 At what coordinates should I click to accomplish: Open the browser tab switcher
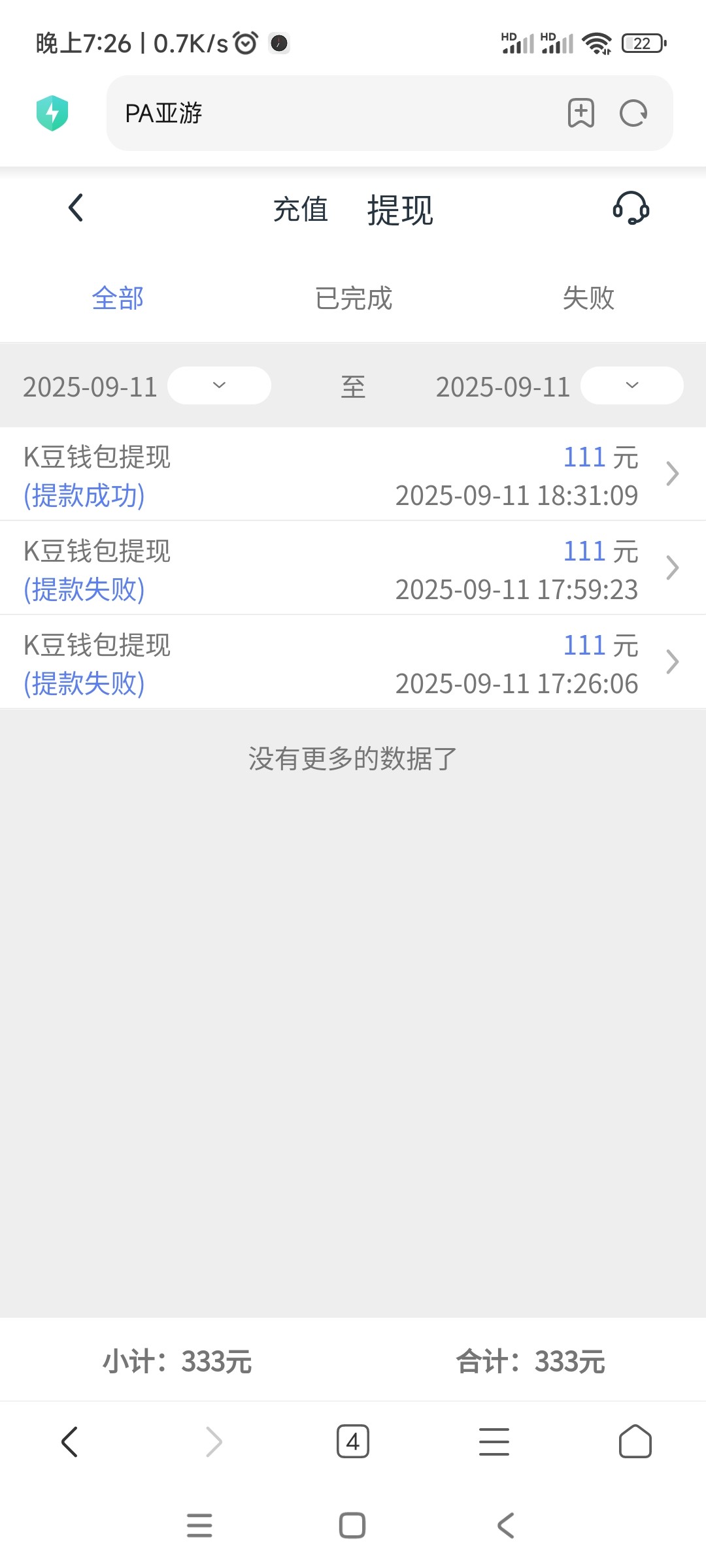pyautogui.click(x=353, y=1441)
